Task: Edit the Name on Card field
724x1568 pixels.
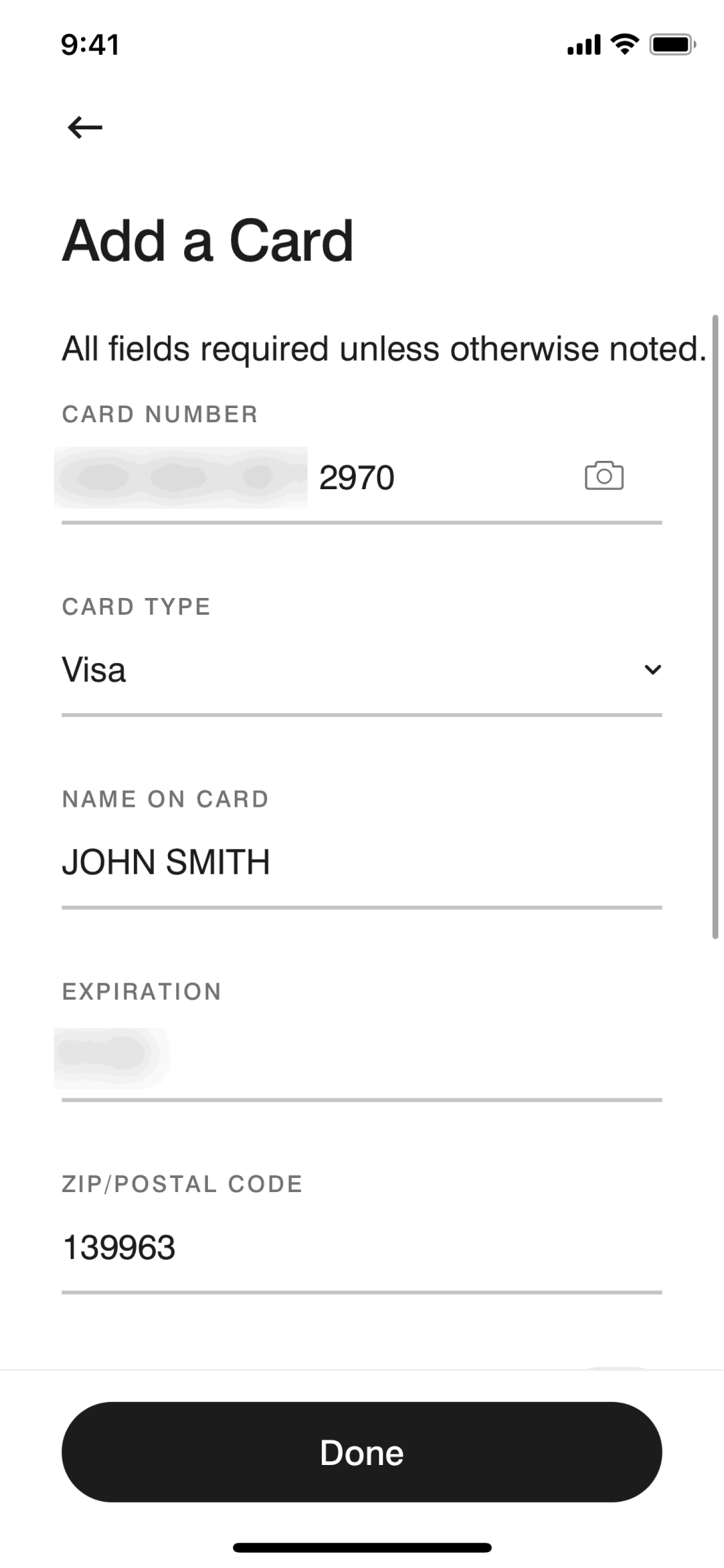Action: click(362, 862)
